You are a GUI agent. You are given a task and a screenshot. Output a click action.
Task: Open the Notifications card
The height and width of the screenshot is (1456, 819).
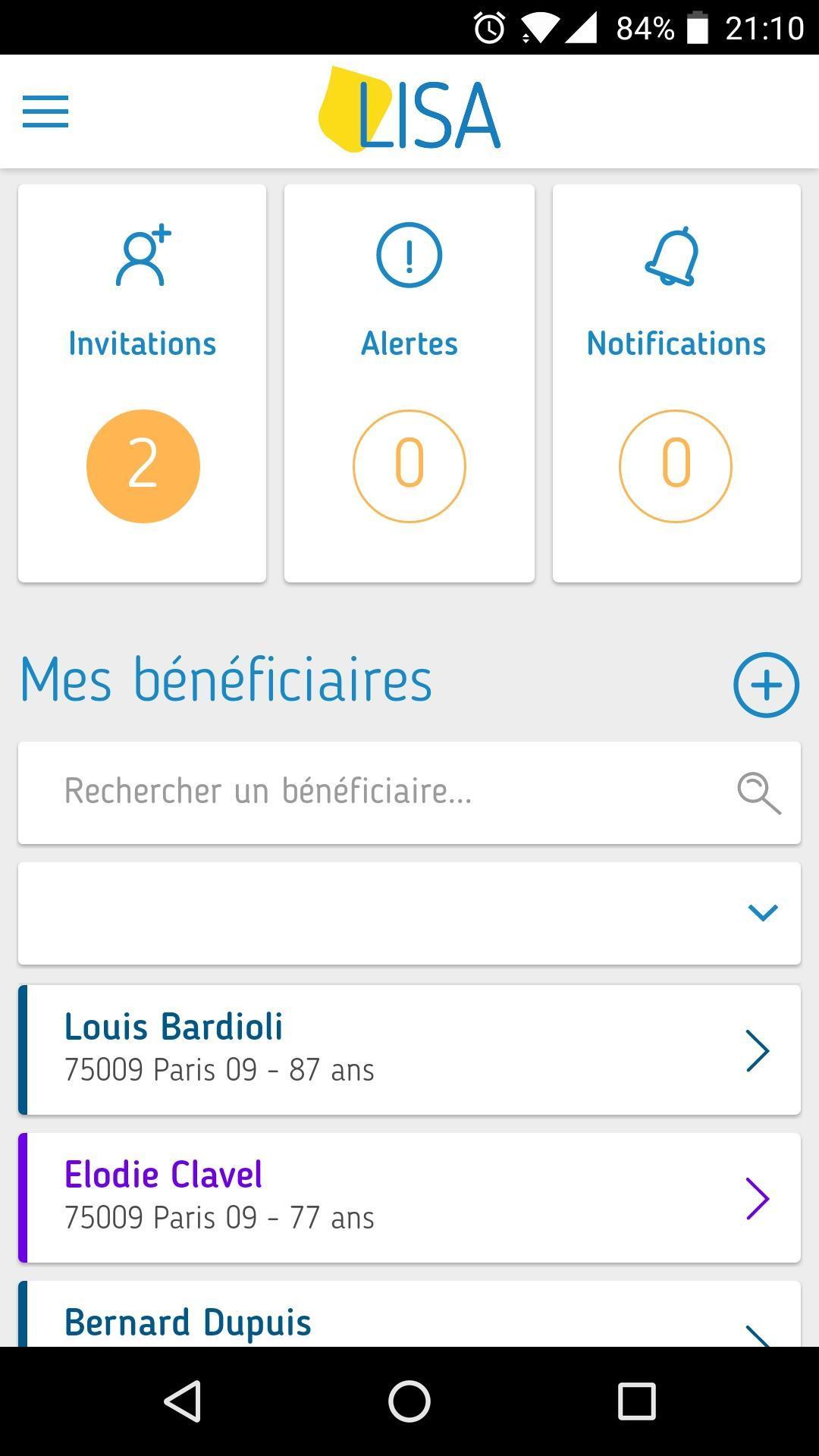(676, 383)
